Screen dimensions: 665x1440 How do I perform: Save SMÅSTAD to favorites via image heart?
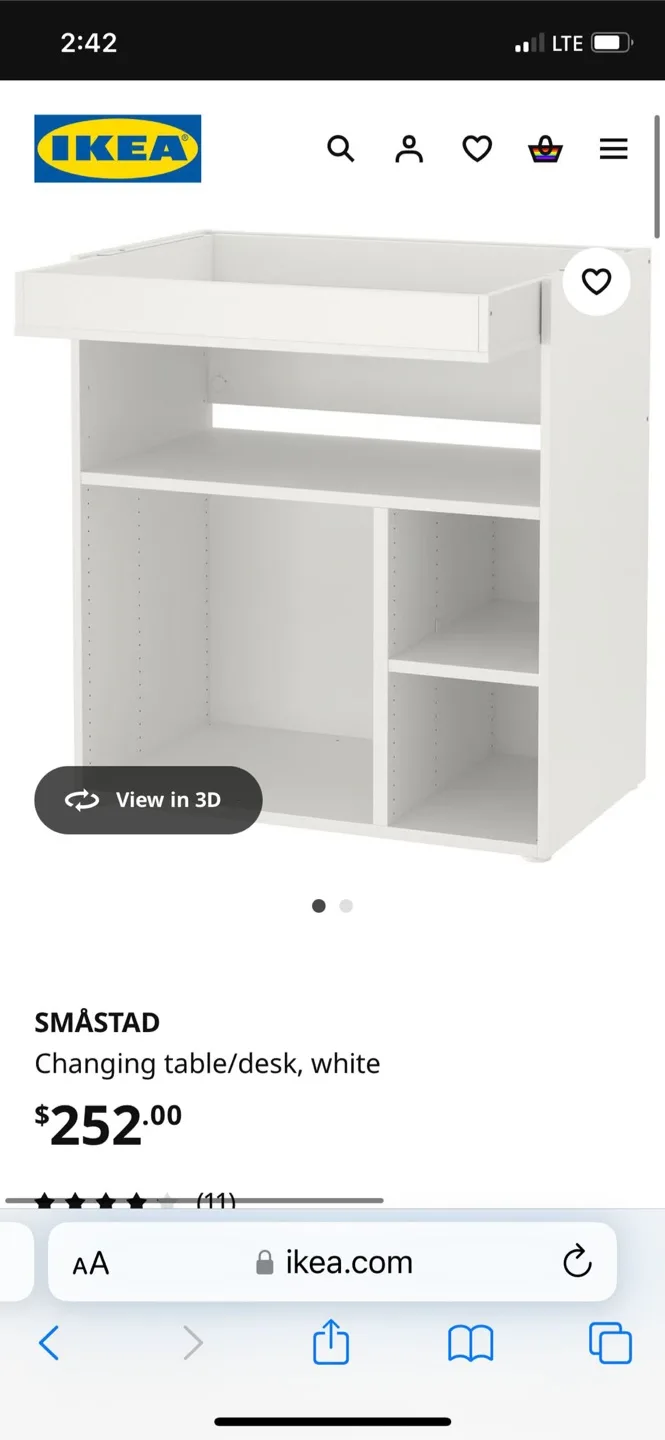(596, 282)
